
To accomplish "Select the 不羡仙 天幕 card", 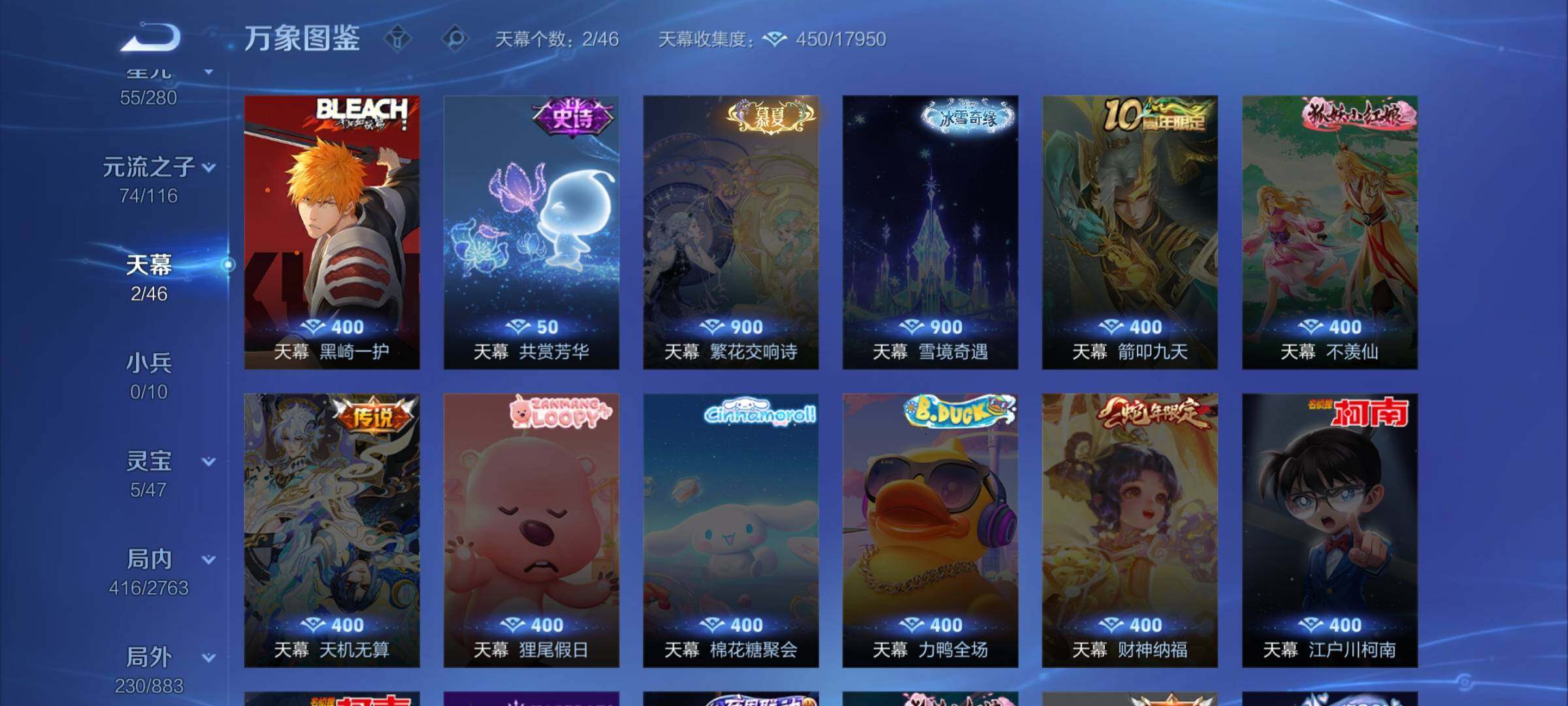I will click(x=1330, y=232).
